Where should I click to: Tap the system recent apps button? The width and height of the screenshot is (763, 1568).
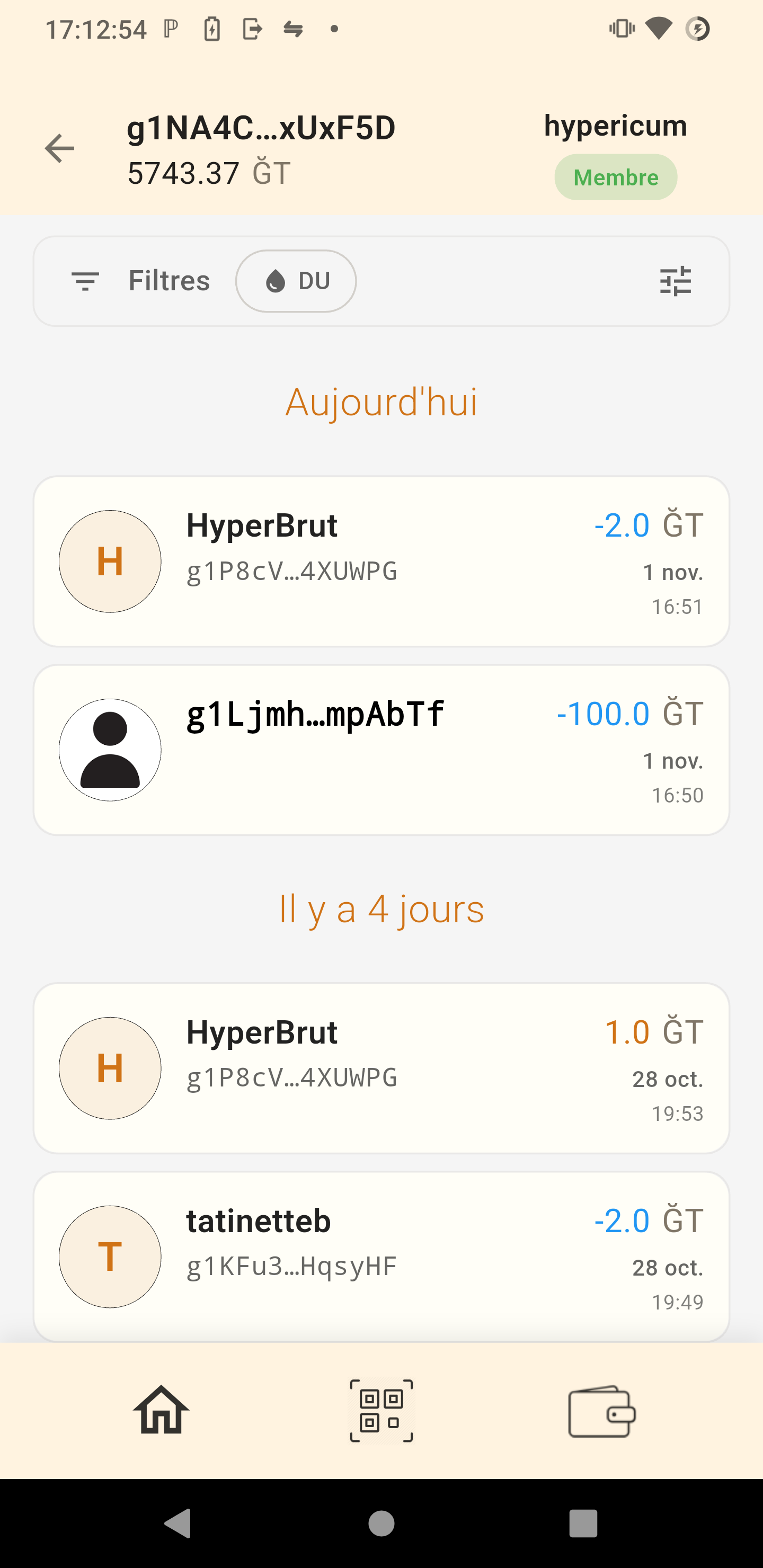coord(583,1524)
